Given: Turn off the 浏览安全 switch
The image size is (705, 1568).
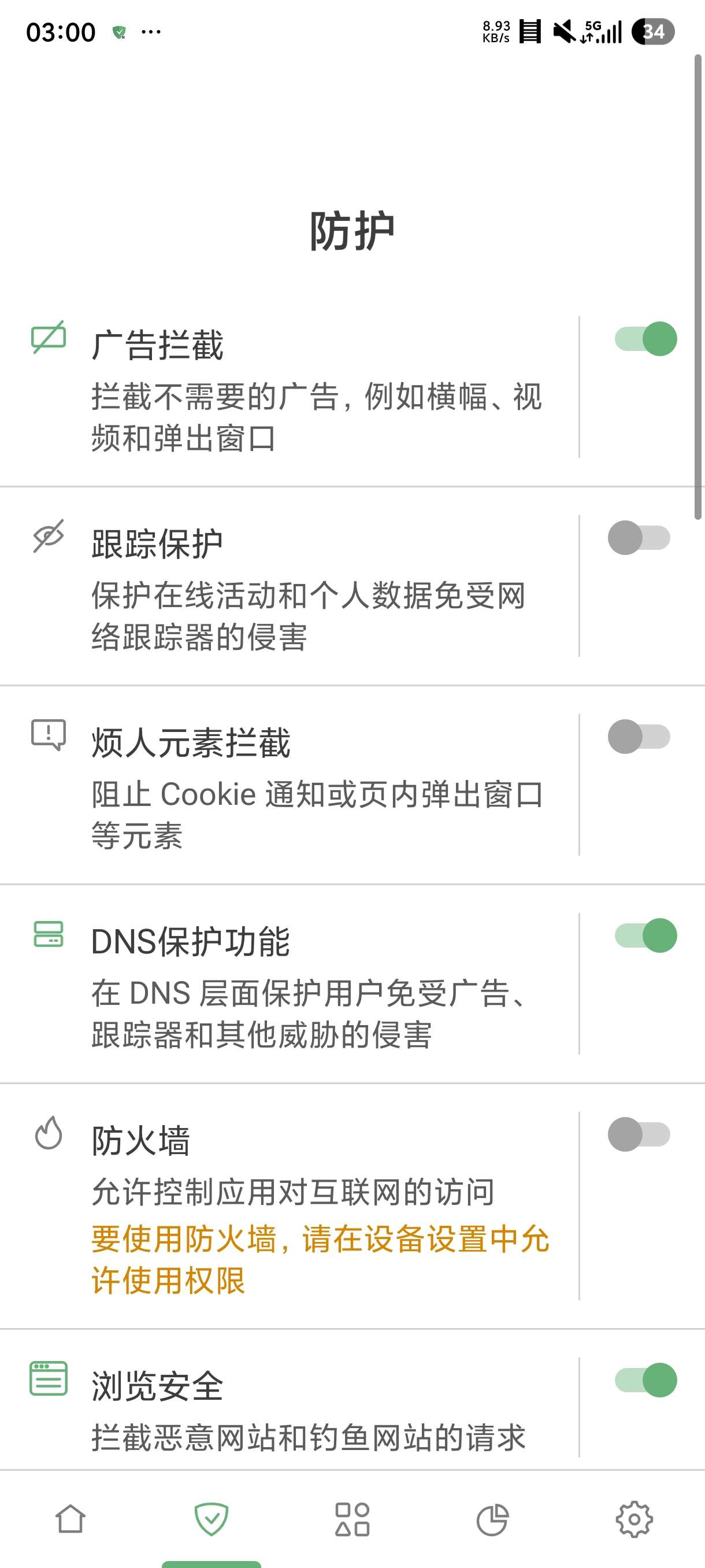Looking at the screenshot, I should (x=645, y=1380).
